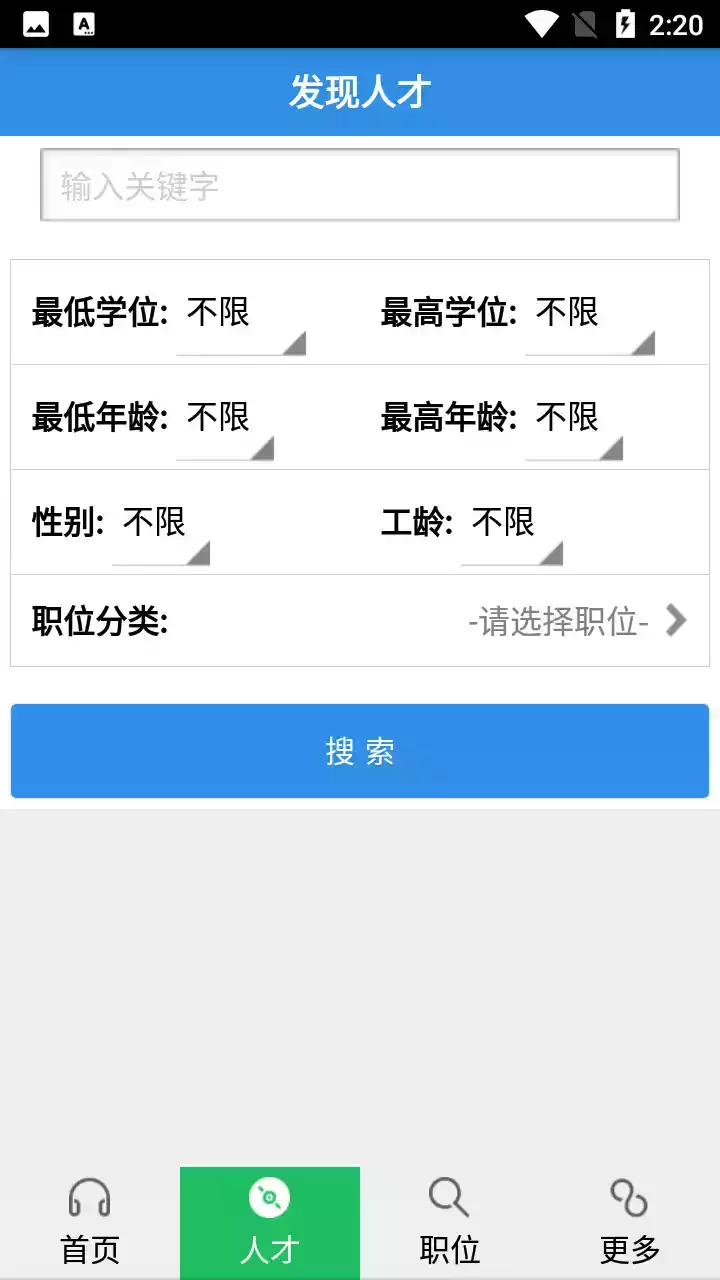The height and width of the screenshot is (1280, 720).
Task: Click the 输入关键字 keyword input field
Action: click(x=358, y=185)
